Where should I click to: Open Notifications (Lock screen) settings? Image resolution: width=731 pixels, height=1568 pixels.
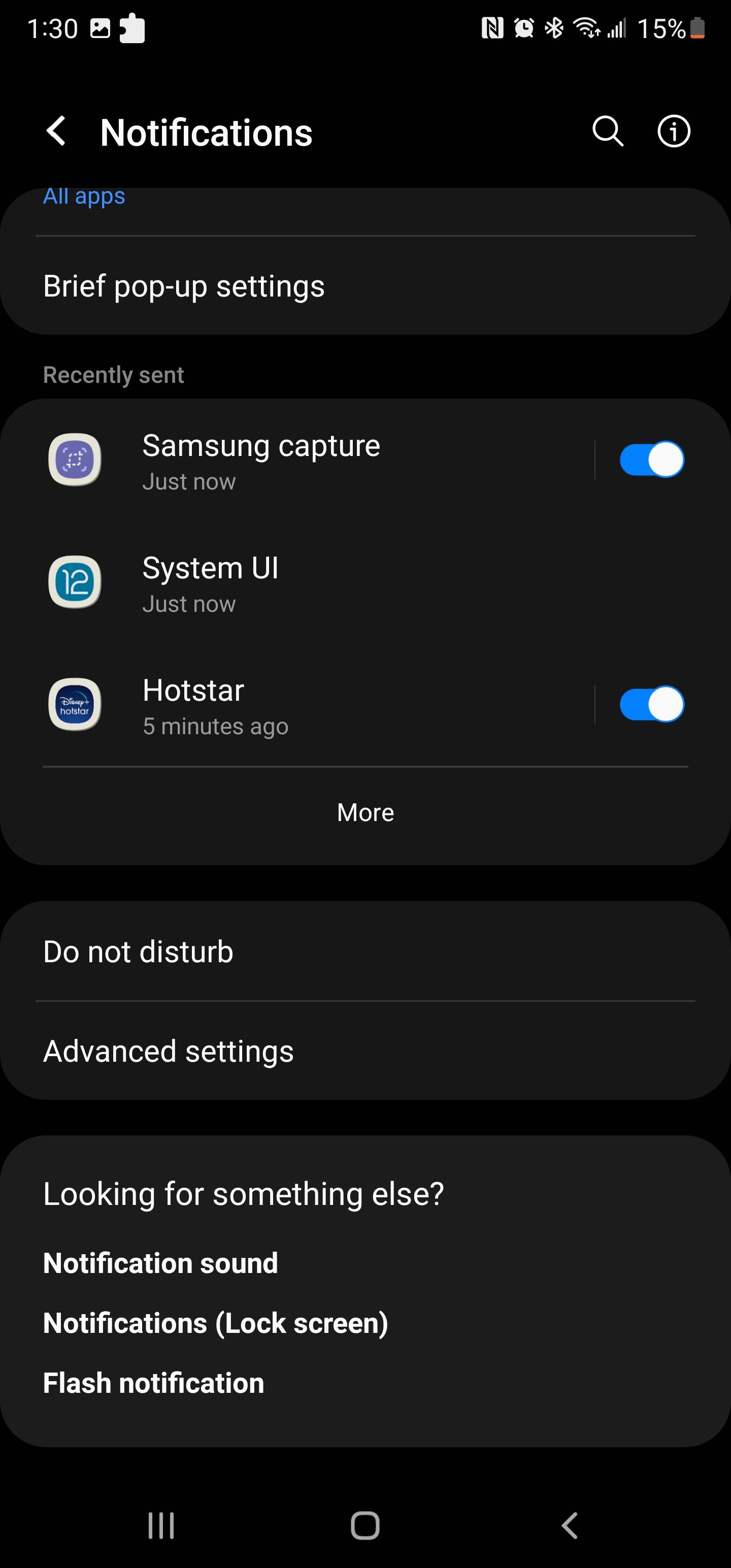[215, 1322]
